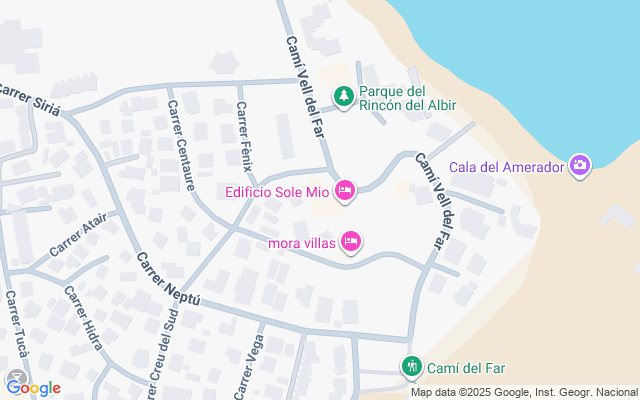Viewport: 640px width, 400px height.
Task: Tap the mora villas lodging pin
Action: tap(351, 241)
